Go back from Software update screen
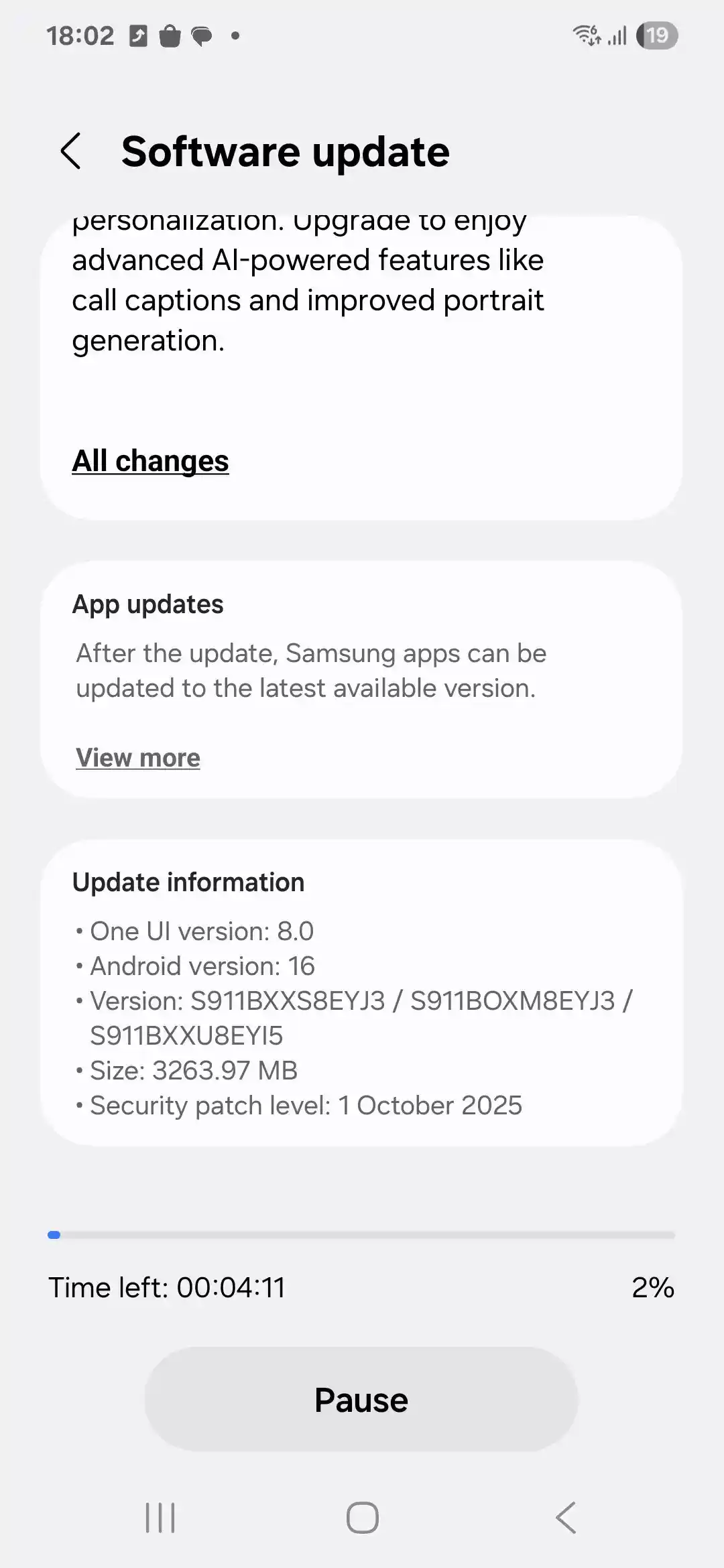The height and width of the screenshot is (1568, 724). 71,151
